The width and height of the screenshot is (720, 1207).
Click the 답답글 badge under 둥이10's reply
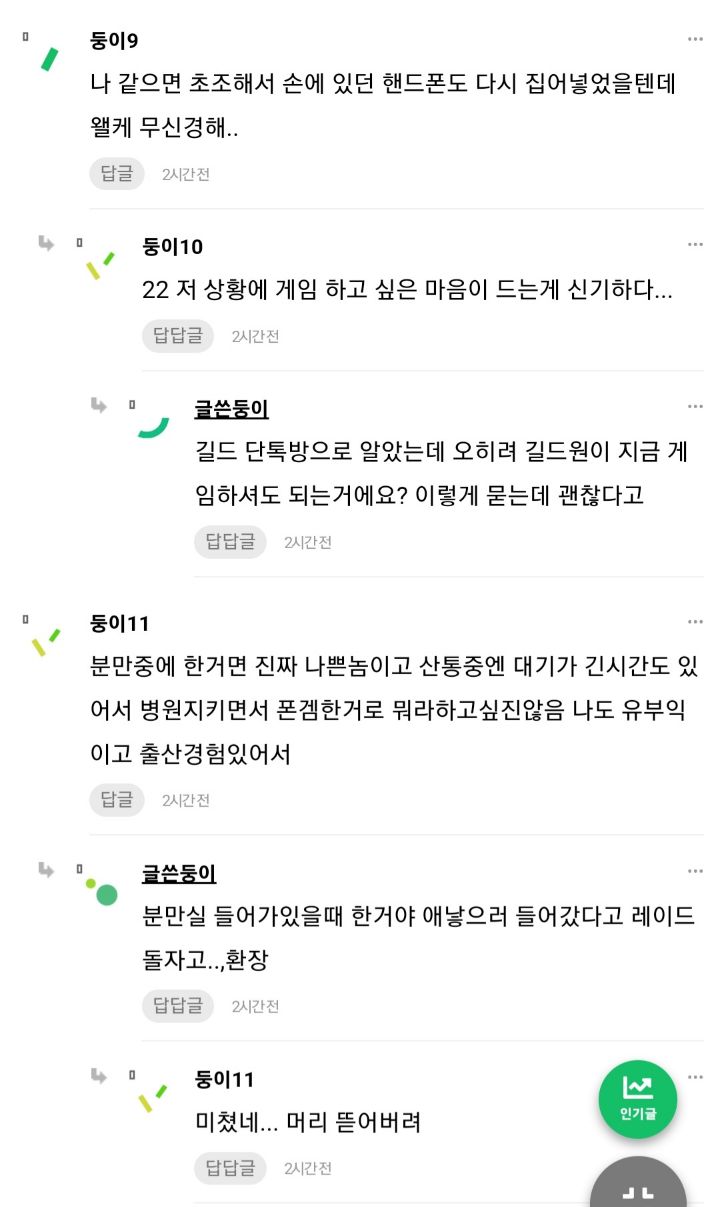click(x=177, y=336)
